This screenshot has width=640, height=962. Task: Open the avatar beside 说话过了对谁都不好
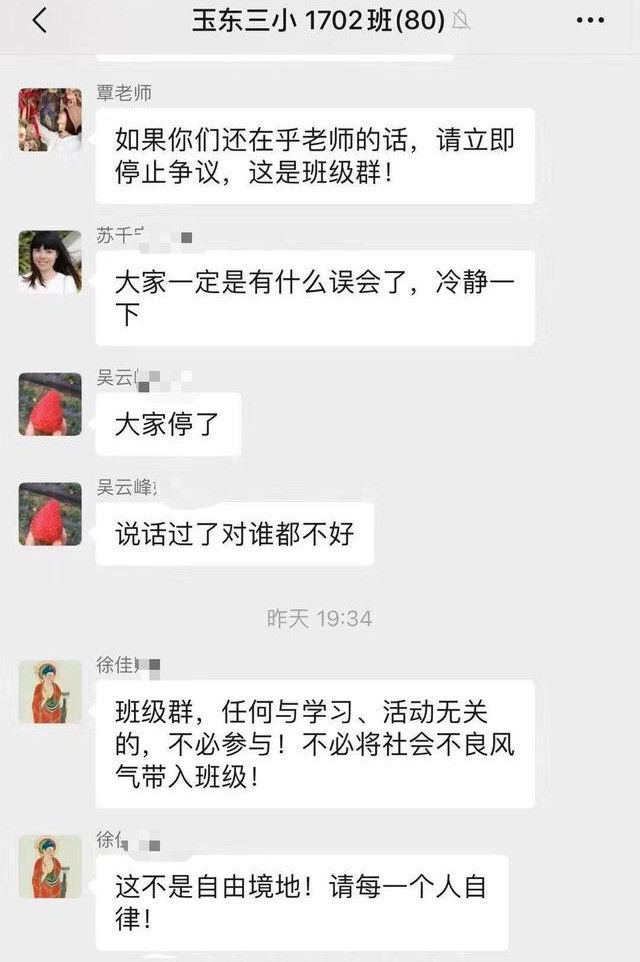pos(50,514)
